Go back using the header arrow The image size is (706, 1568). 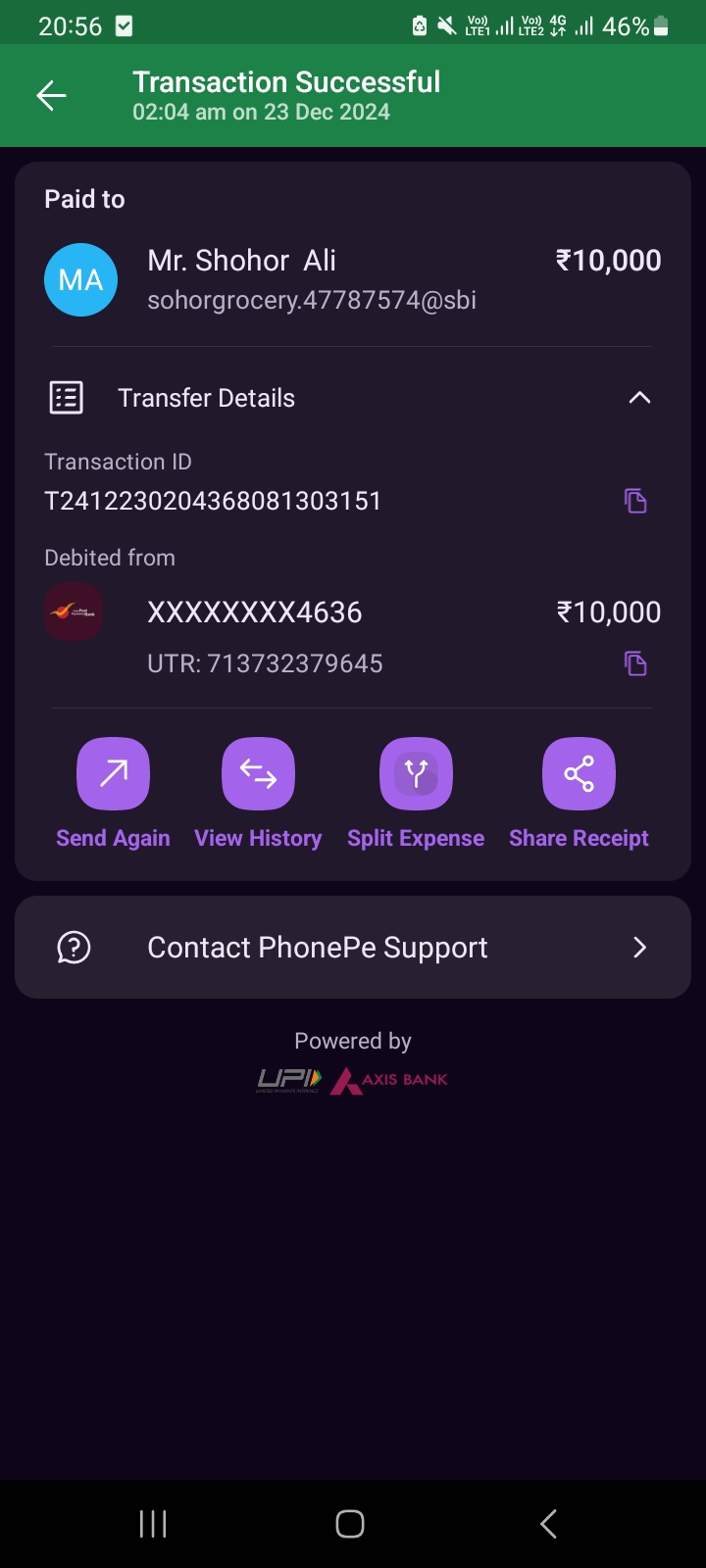[x=51, y=95]
